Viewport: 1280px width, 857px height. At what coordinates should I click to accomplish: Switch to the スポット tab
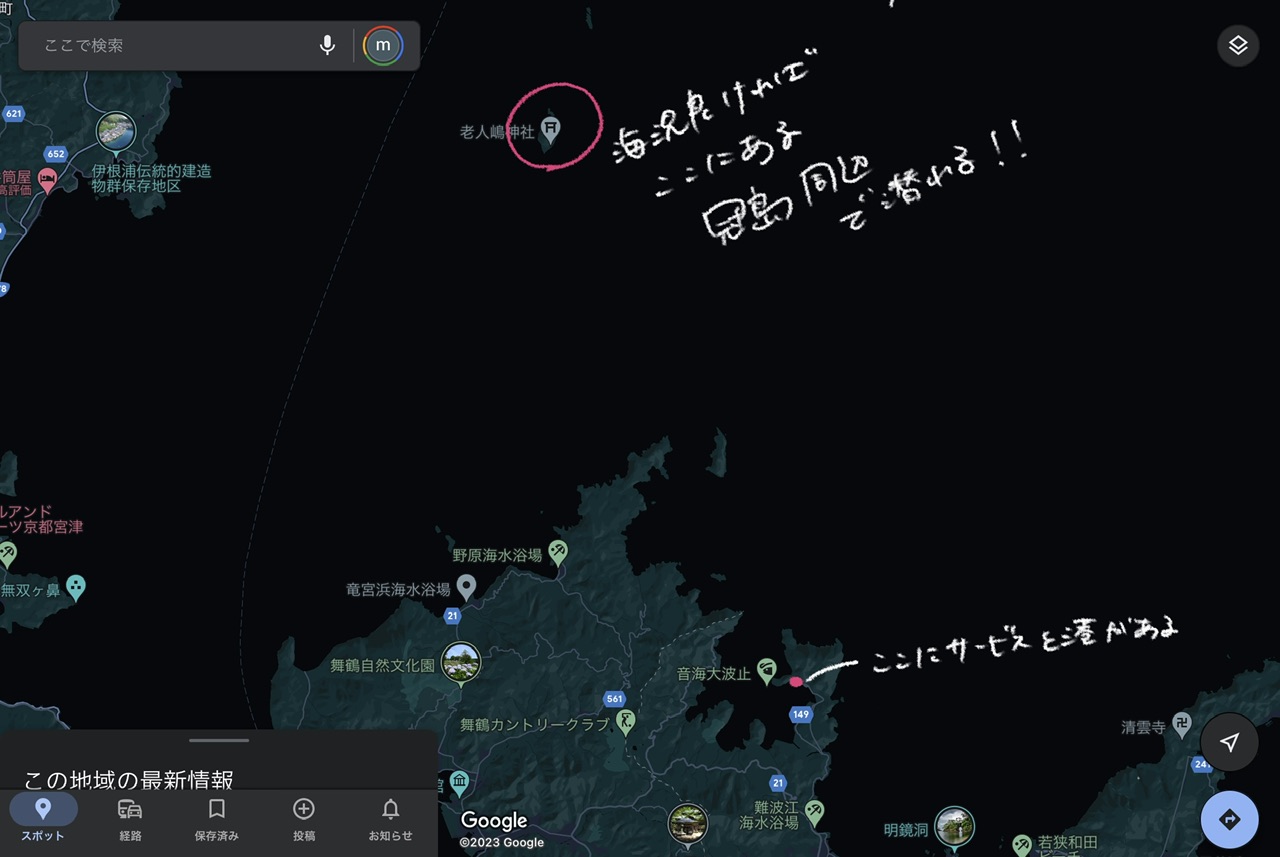click(42, 820)
